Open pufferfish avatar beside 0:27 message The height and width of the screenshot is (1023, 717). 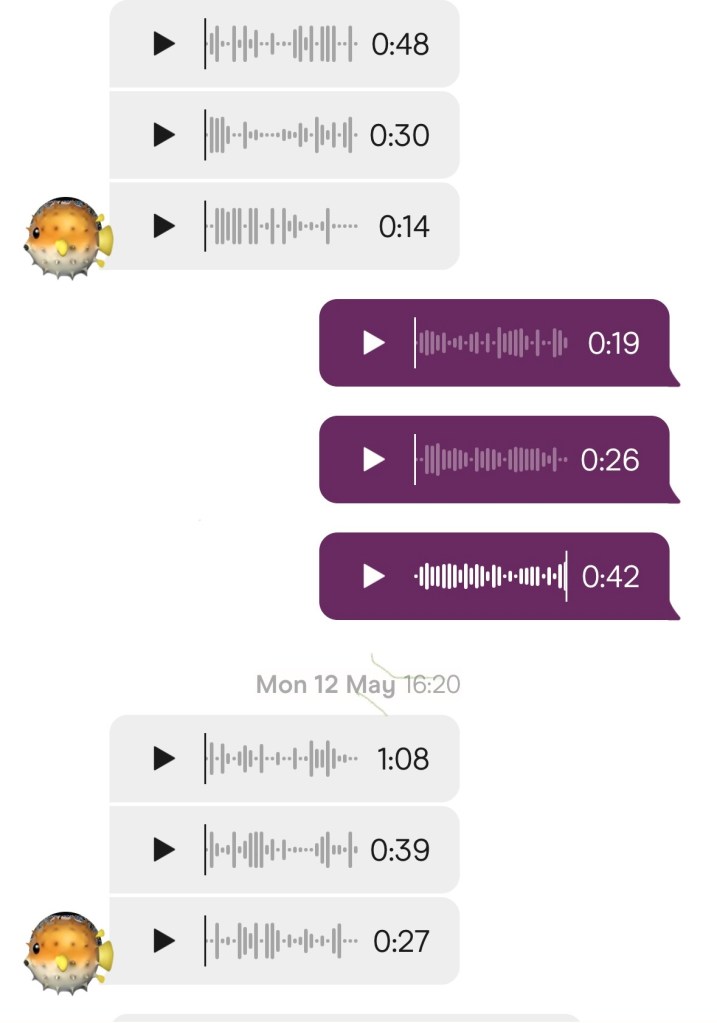tap(66, 951)
